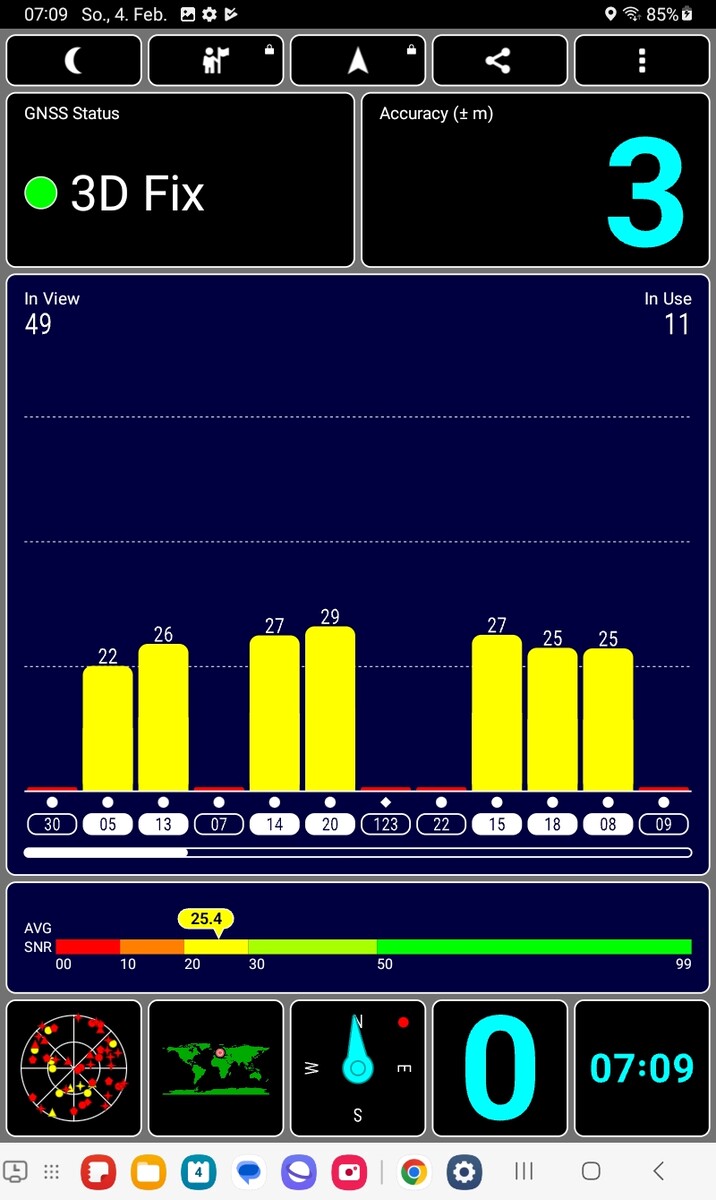Image resolution: width=716 pixels, height=1200 pixels.
Task: Open the navigation arrow tool
Action: 358,61
